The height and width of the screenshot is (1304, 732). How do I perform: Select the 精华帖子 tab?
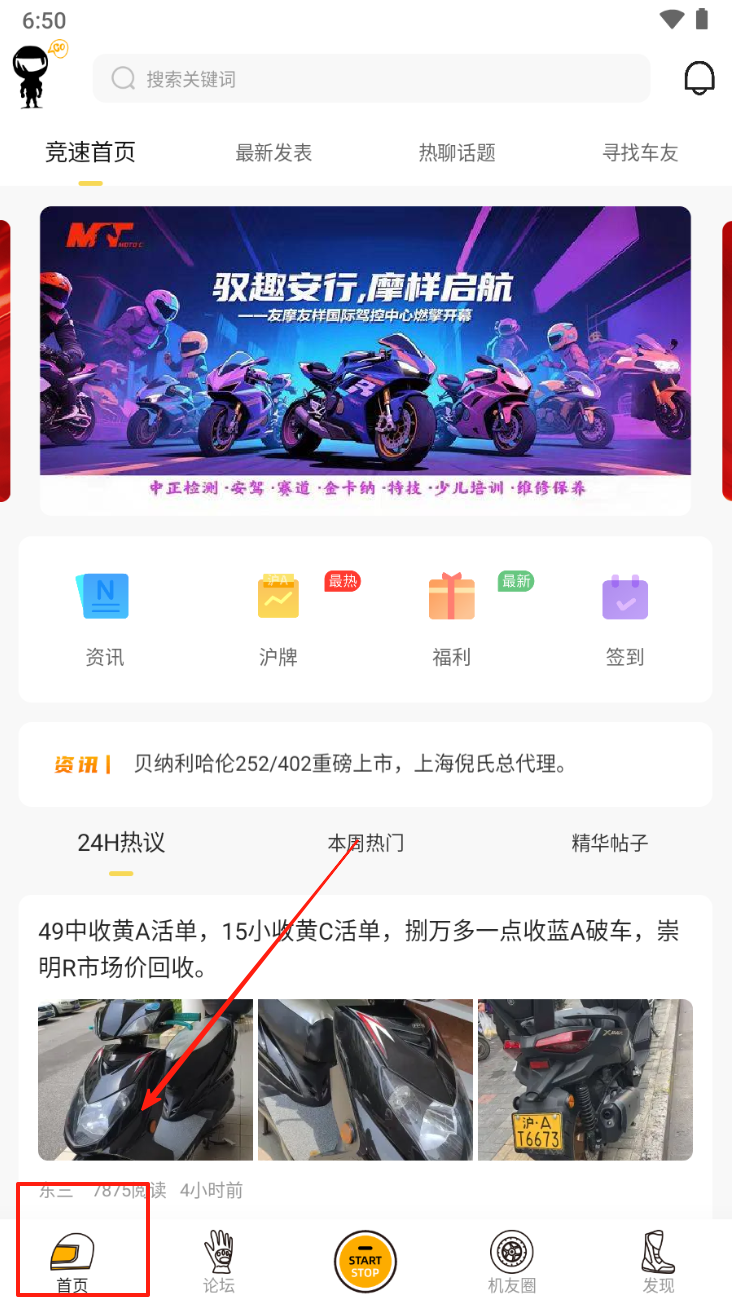pos(610,843)
